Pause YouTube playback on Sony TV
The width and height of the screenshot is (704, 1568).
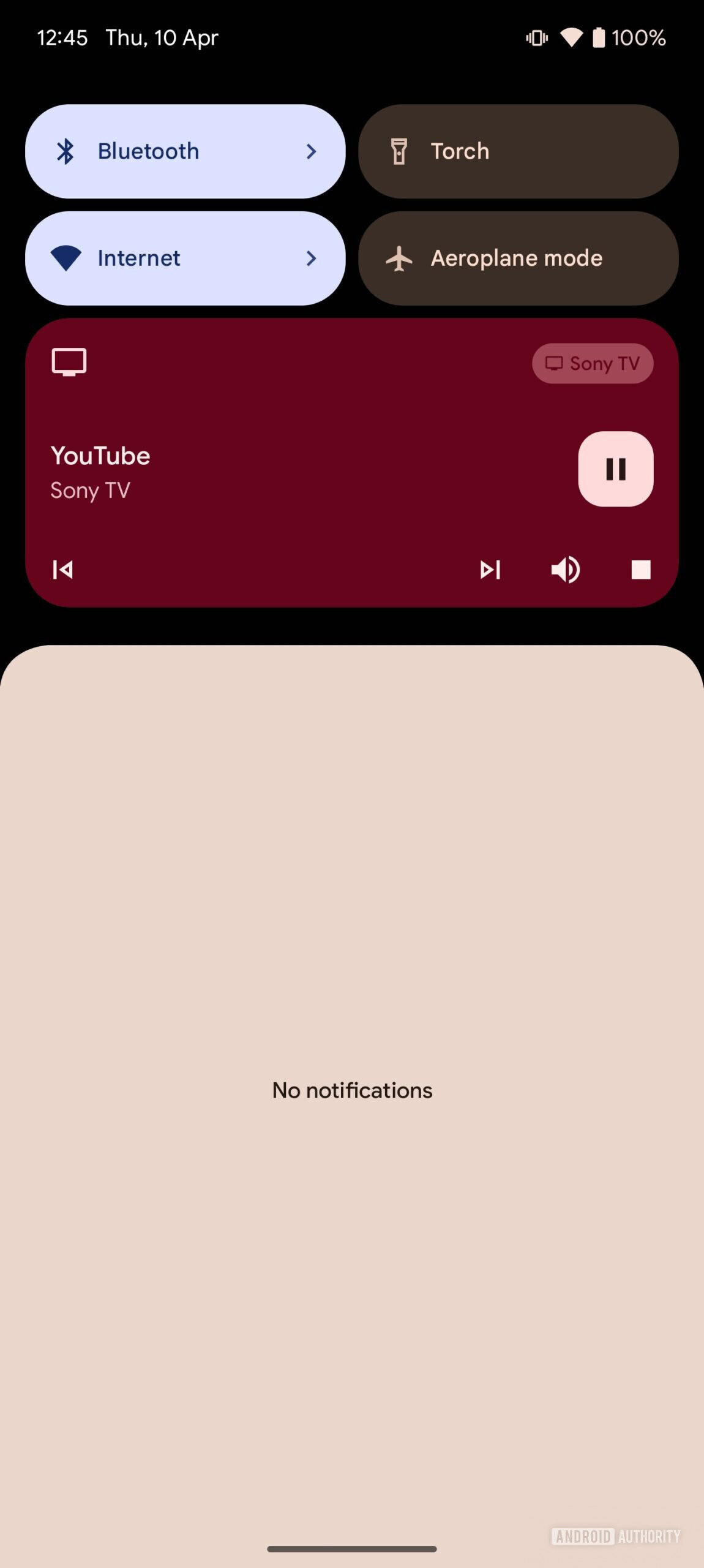pyautogui.click(x=615, y=469)
